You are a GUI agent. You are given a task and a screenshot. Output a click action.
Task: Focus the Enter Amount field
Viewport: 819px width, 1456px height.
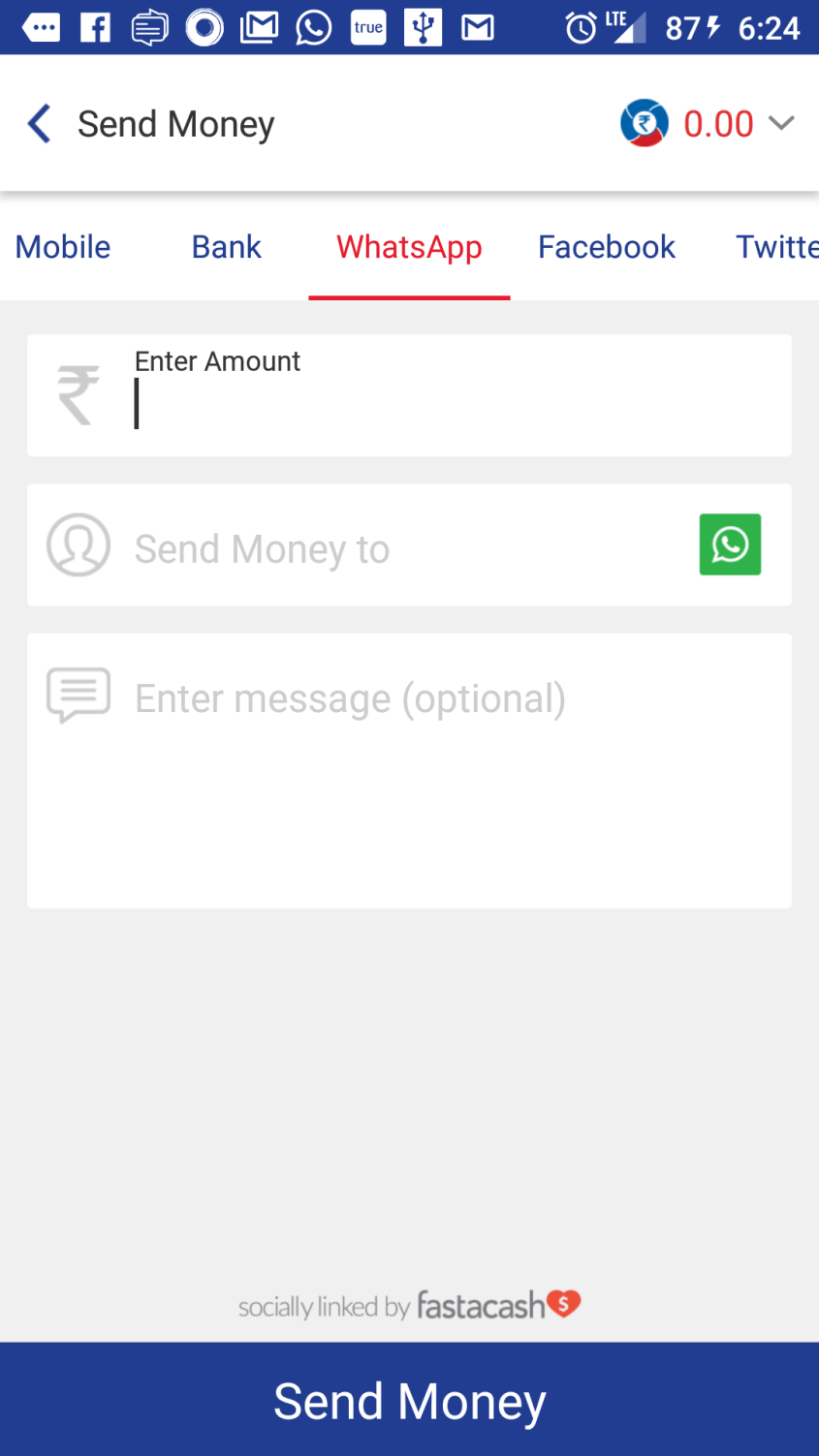[x=409, y=395]
